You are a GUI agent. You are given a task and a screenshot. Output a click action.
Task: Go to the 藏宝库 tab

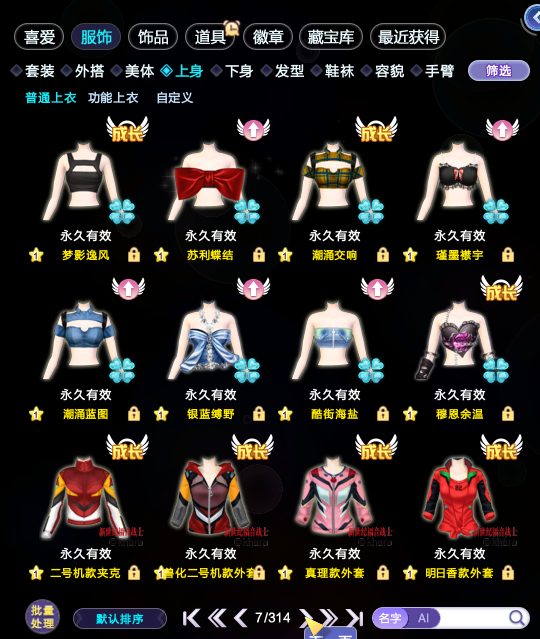(331, 37)
